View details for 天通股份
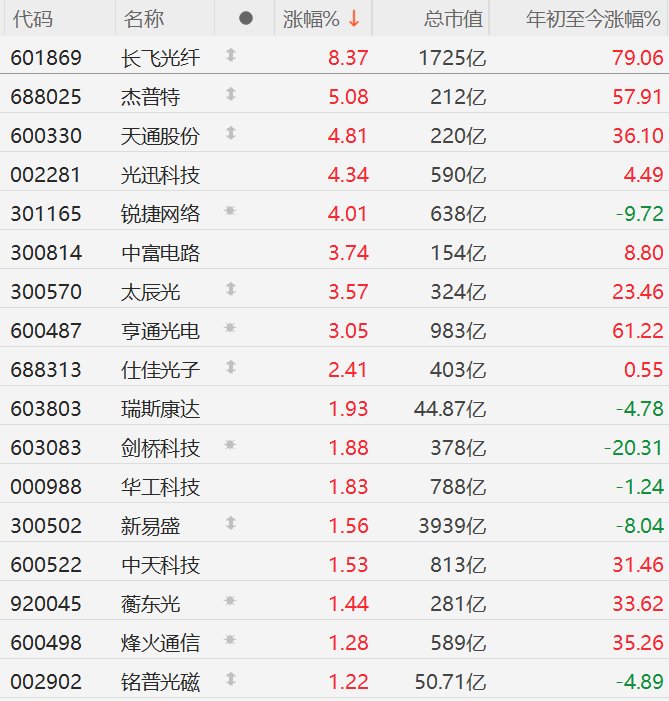669x701 pixels. point(159,136)
